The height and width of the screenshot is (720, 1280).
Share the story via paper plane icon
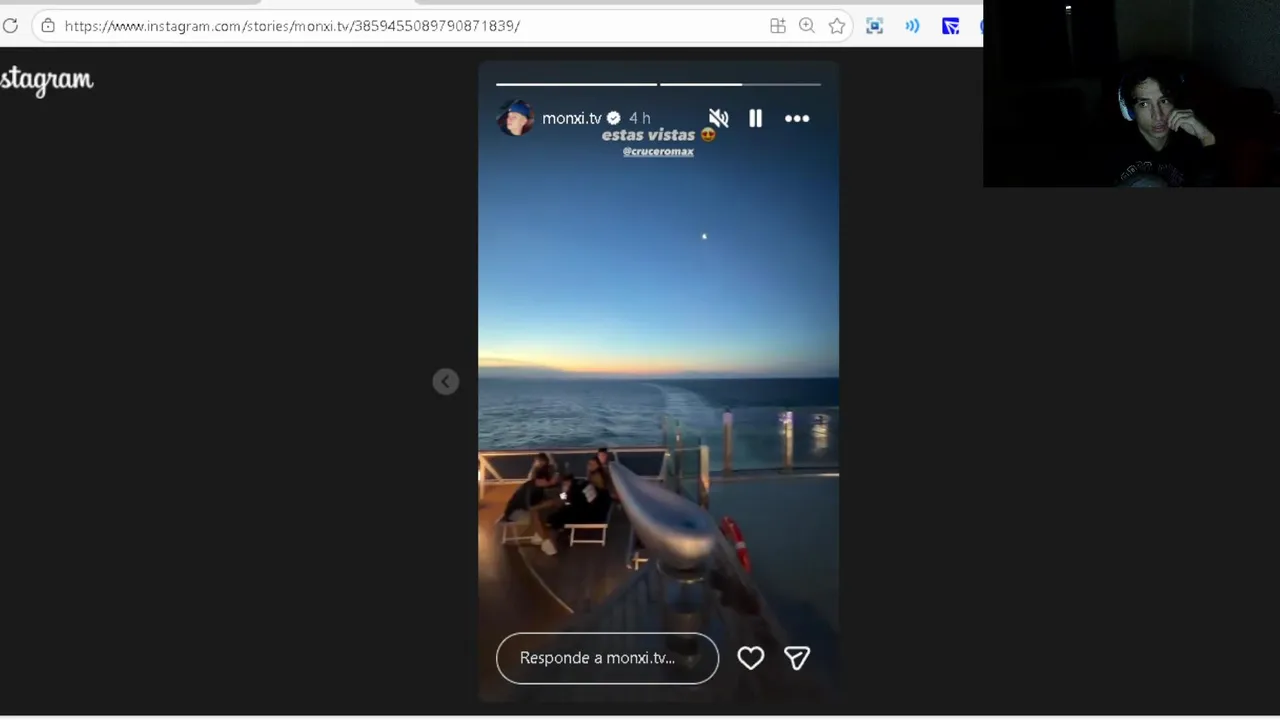797,658
